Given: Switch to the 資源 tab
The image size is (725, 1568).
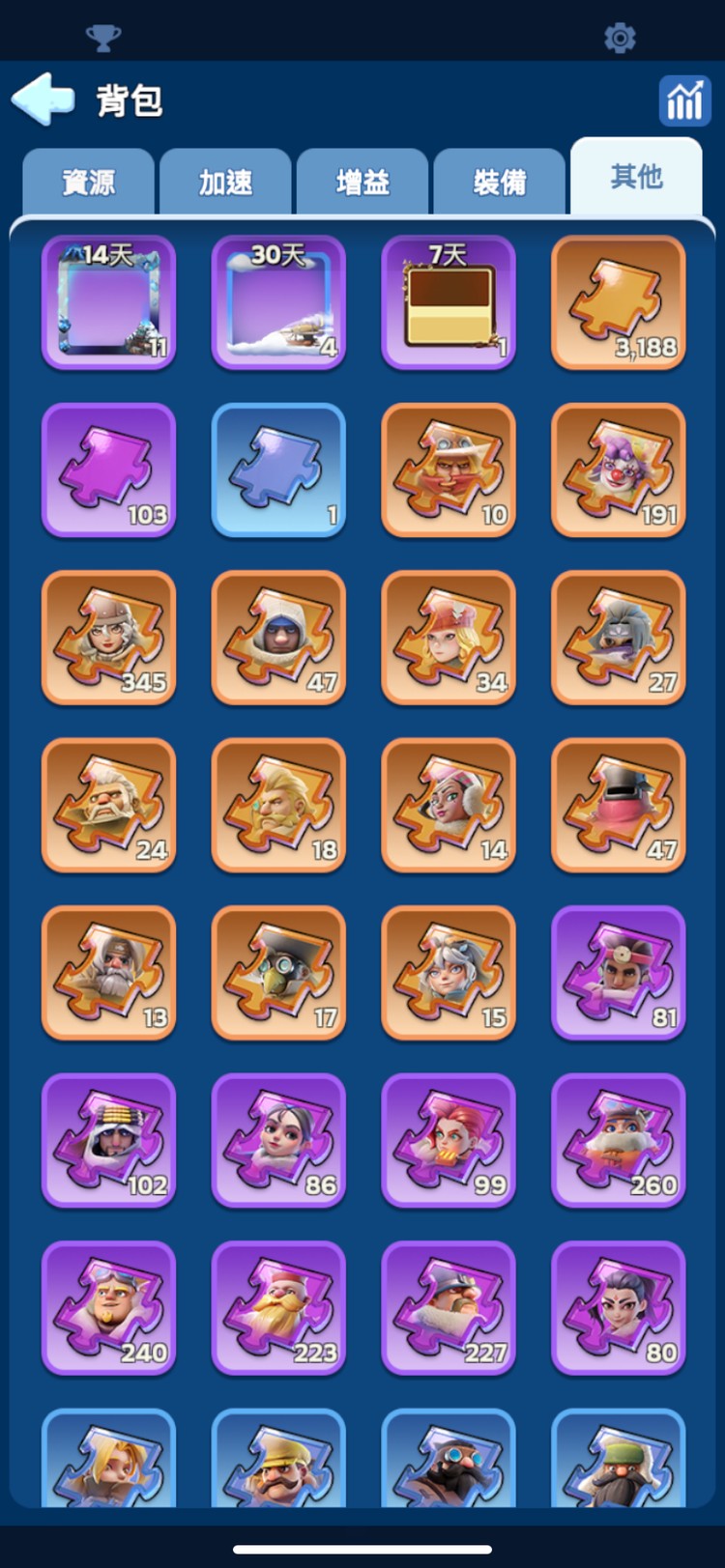Looking at the screenshot, I should (x=88, y=182).
